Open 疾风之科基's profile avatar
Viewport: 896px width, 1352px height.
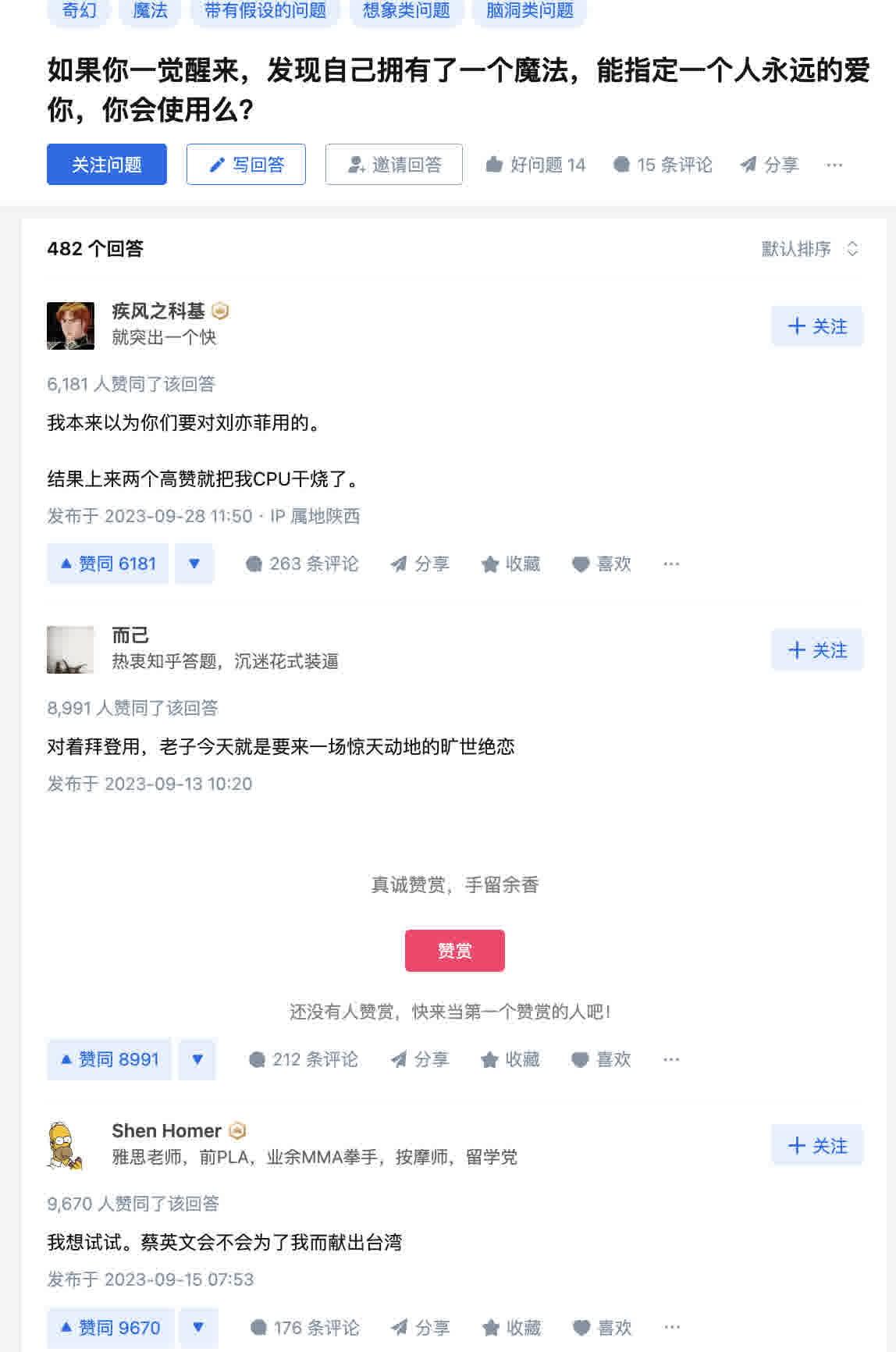click(71, 326)
